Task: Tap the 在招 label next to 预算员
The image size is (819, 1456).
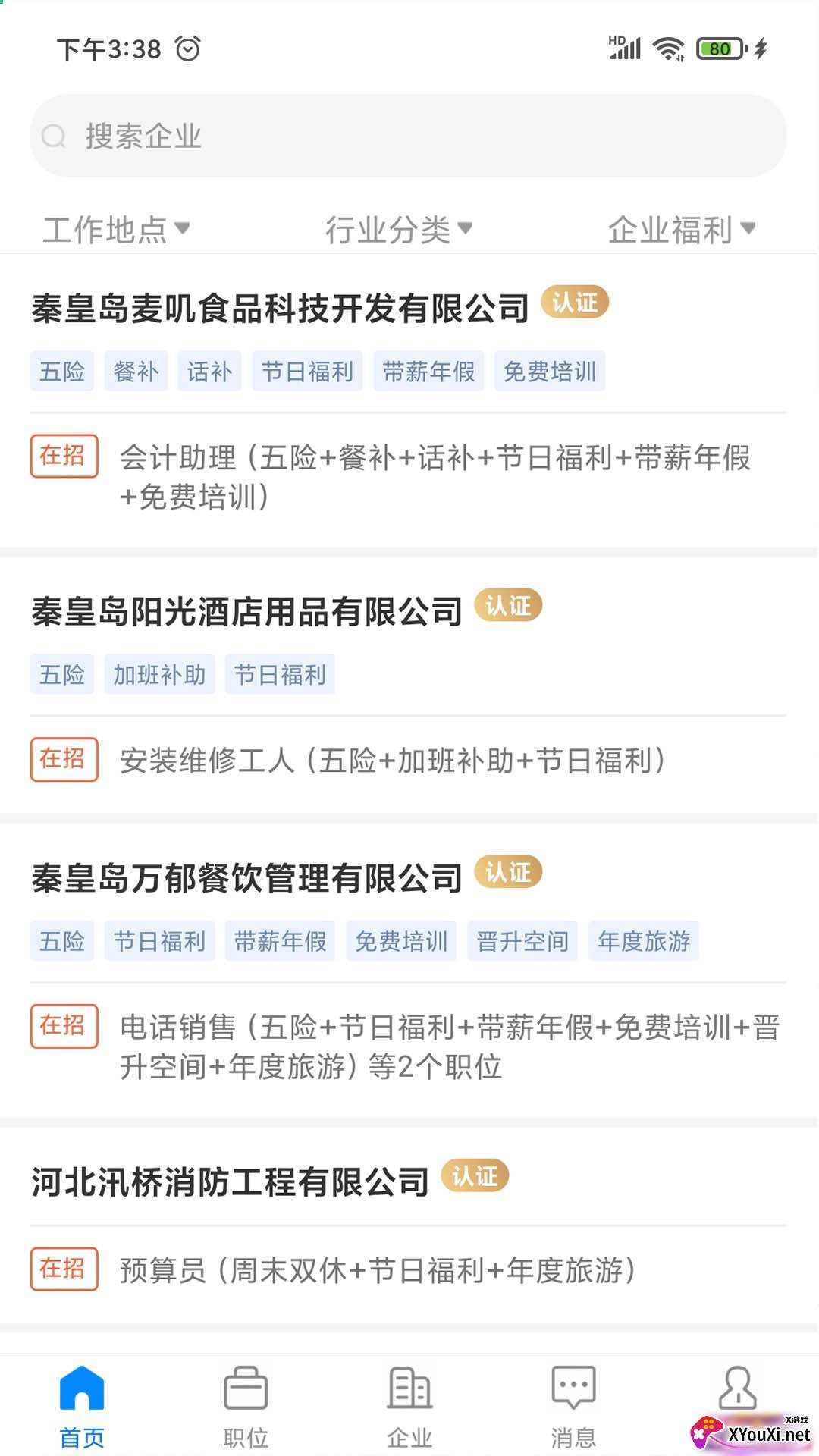Action: tap(64, 1269)
